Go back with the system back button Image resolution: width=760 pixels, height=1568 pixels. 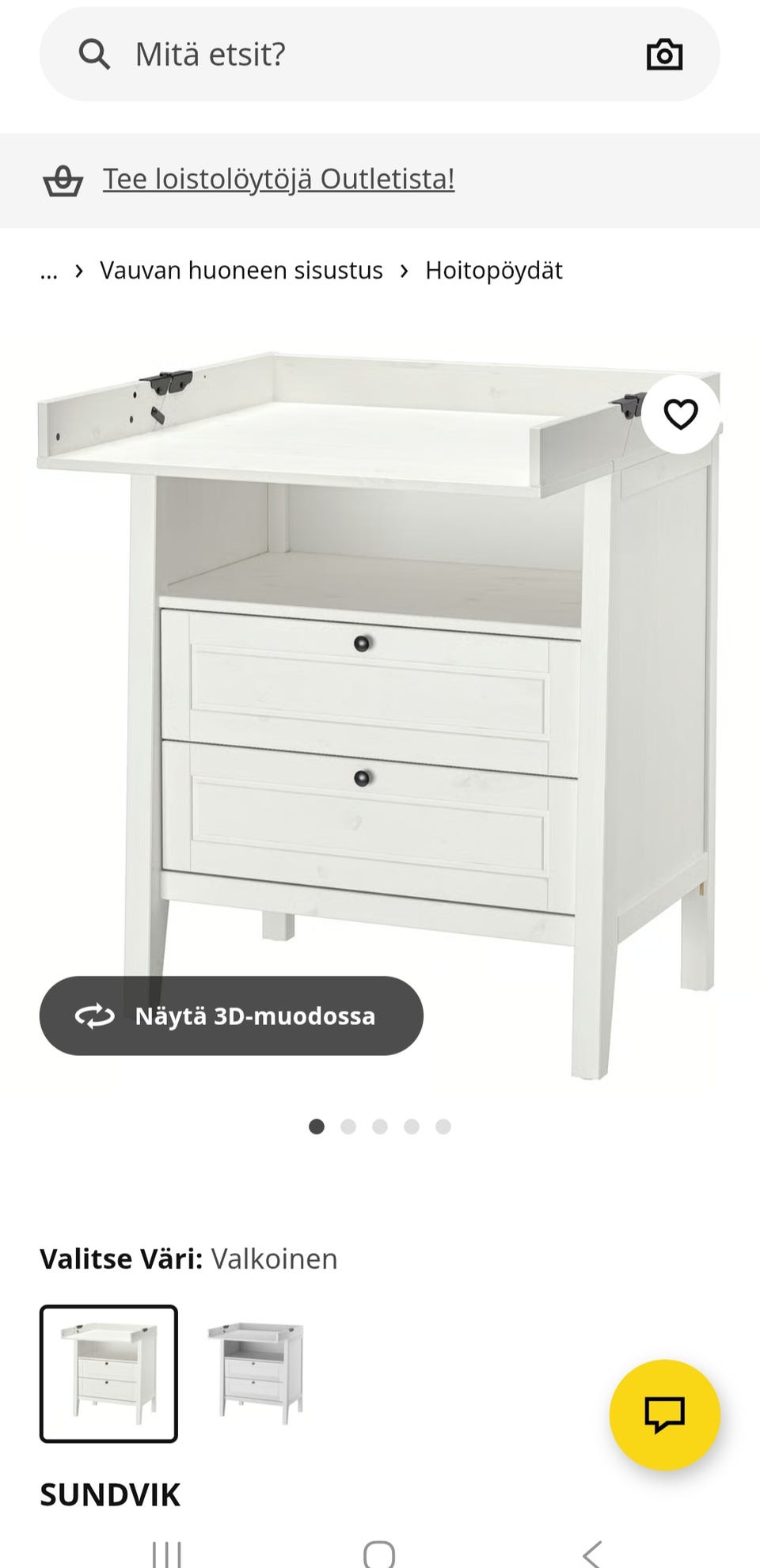pos(592,1553)
